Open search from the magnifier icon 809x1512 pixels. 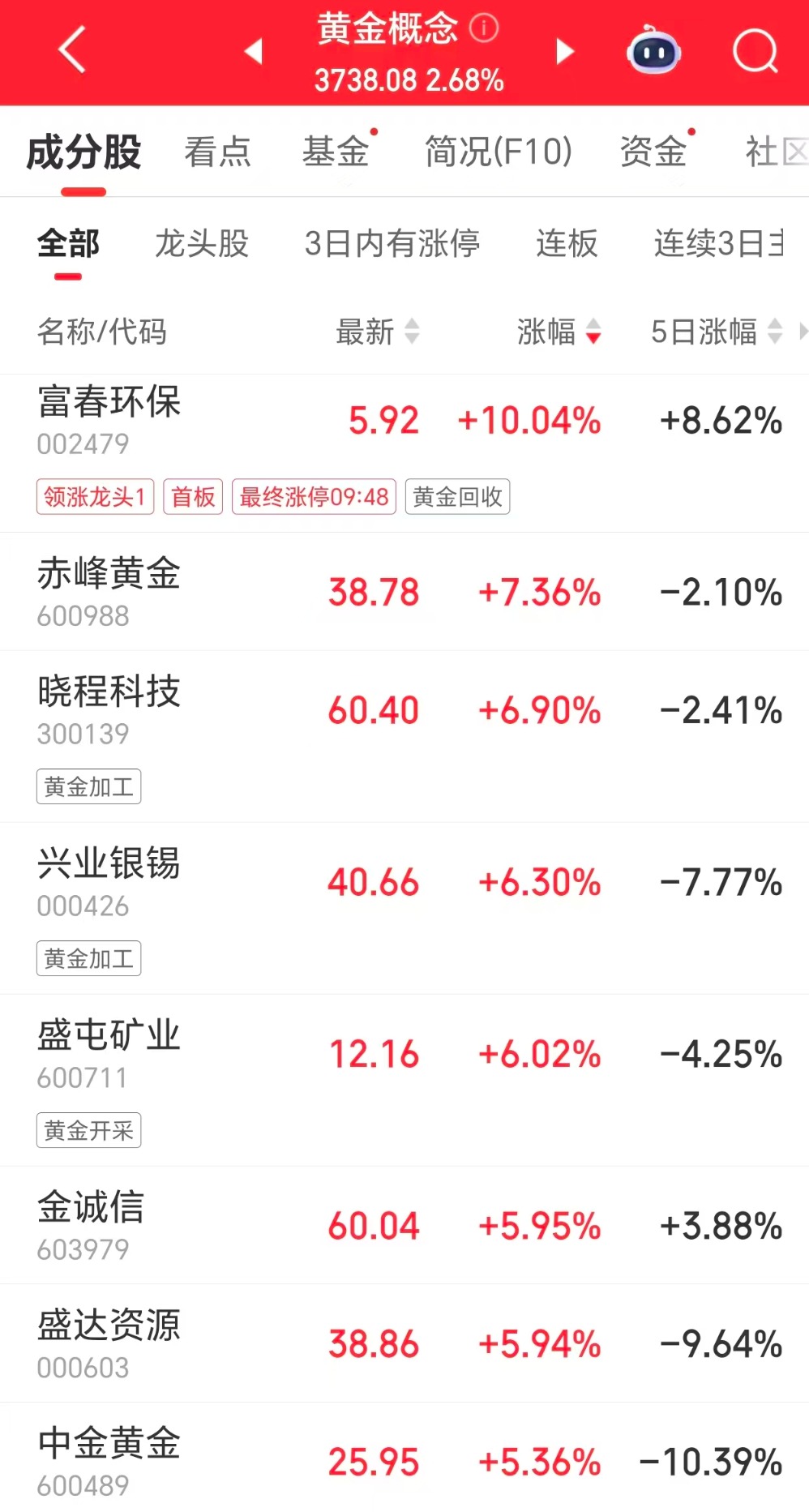click(755, 51)
